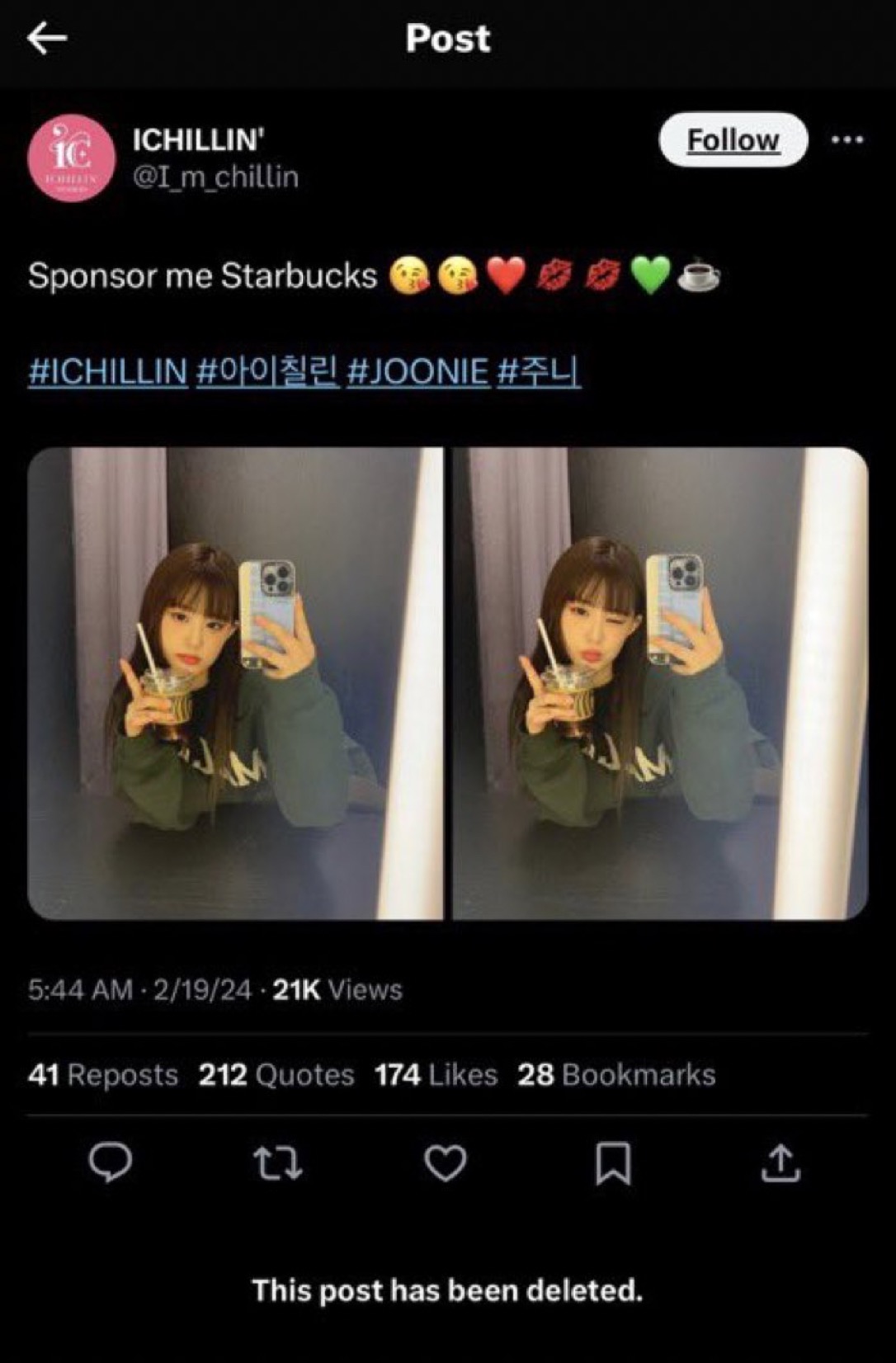Screen dimensions: 896x1363
Task: Go back using the top-left arrow
Action: (46, 38)
